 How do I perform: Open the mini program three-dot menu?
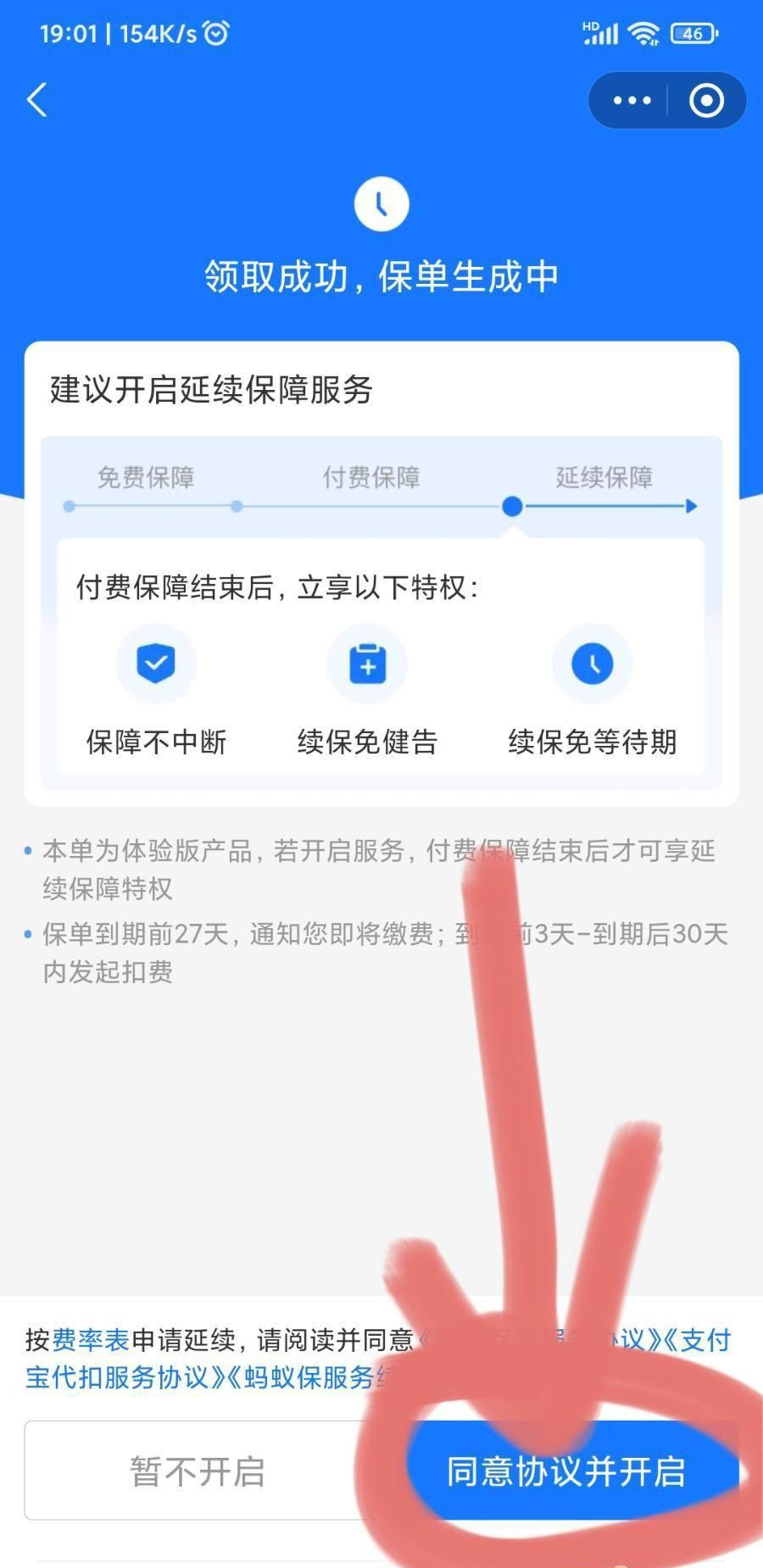(632, 100)
